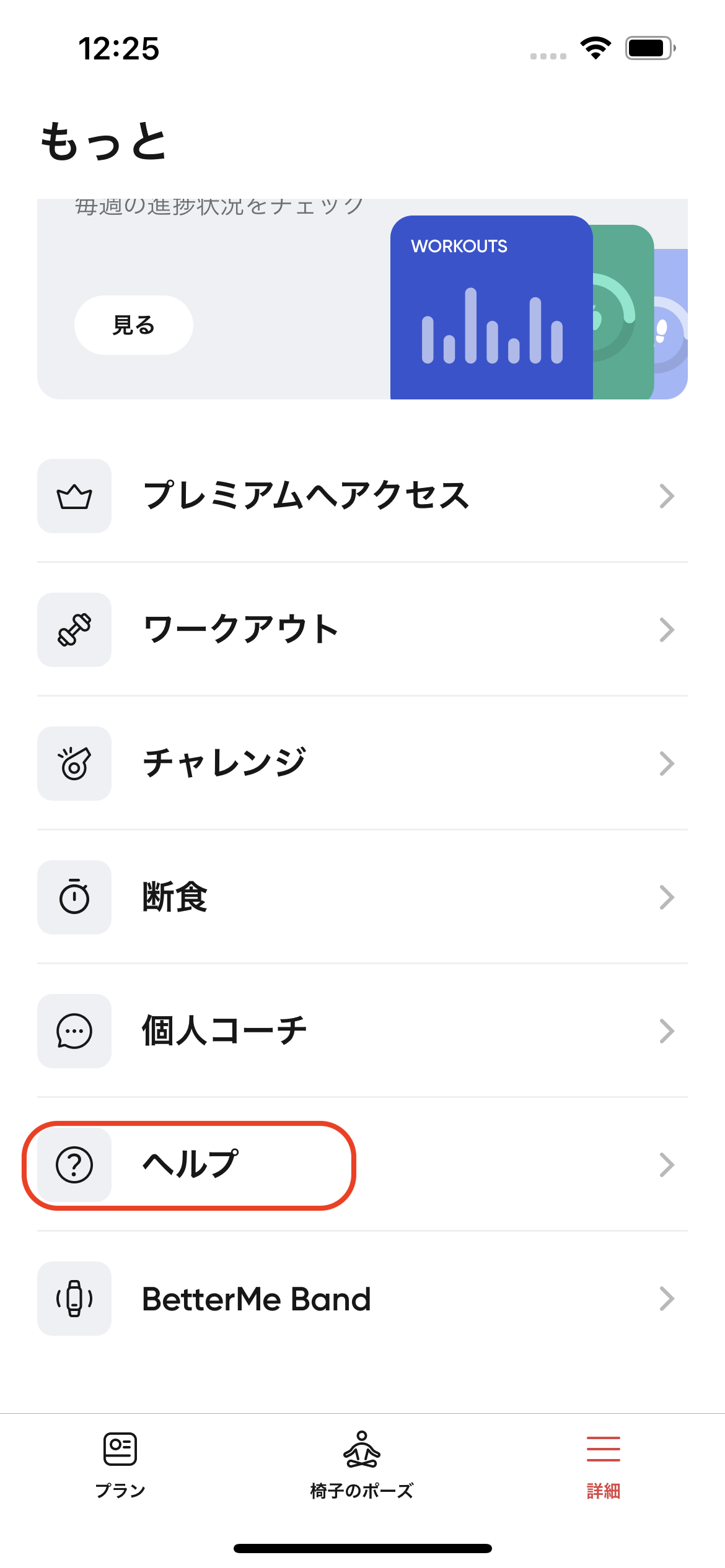725x1568 pixels.
Task: Open the WORKOUTS stats card
Action: click(x=491, y=307)
